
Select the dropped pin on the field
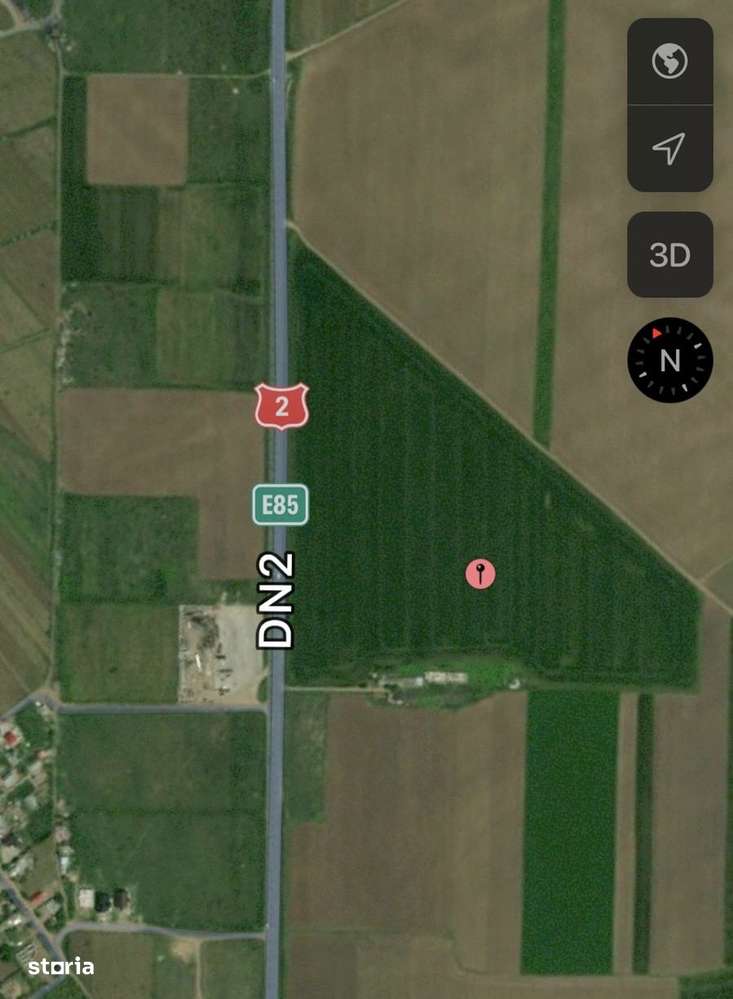tap(480, 574)
